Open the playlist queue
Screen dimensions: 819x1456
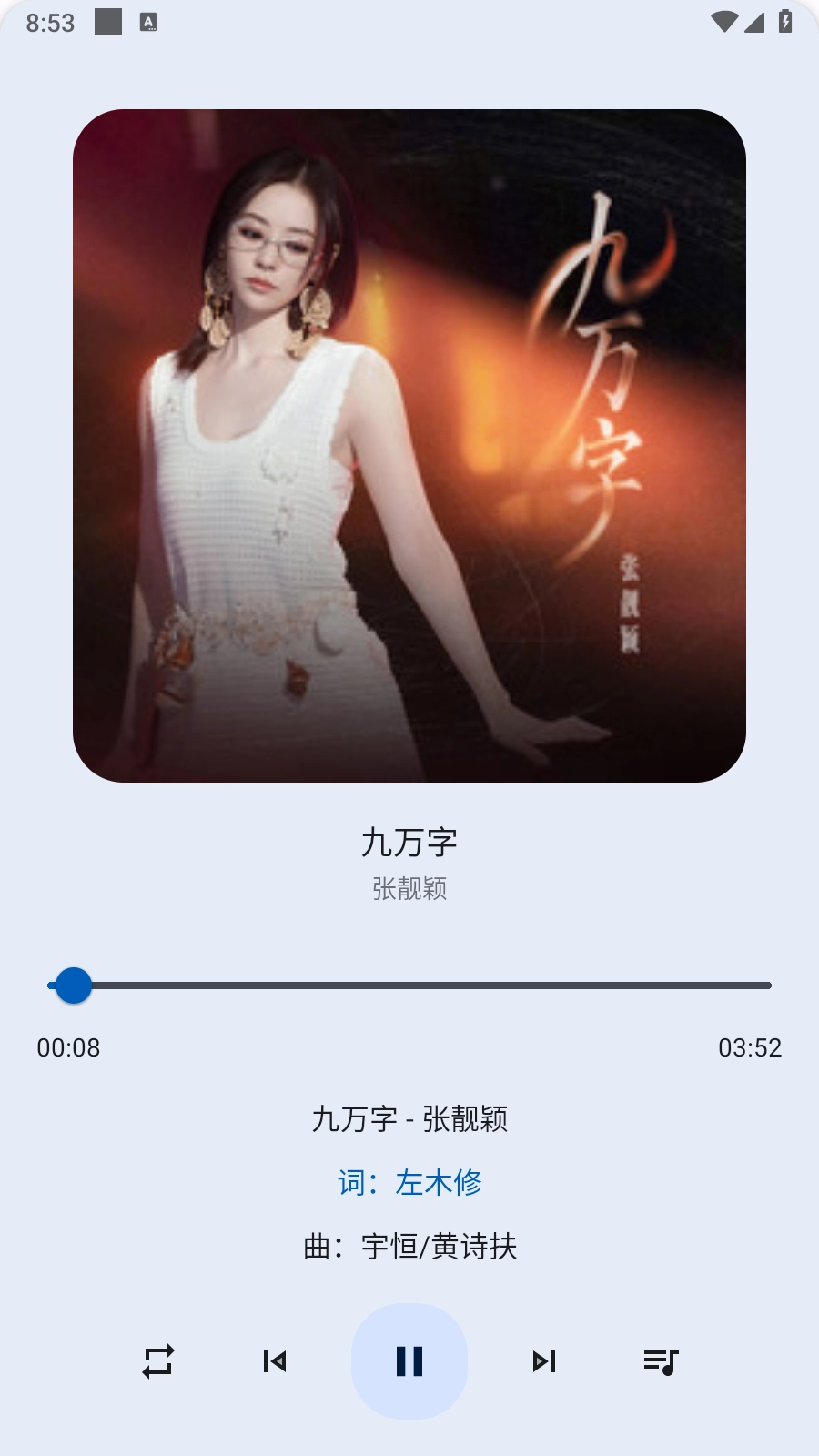[661, 1361]
